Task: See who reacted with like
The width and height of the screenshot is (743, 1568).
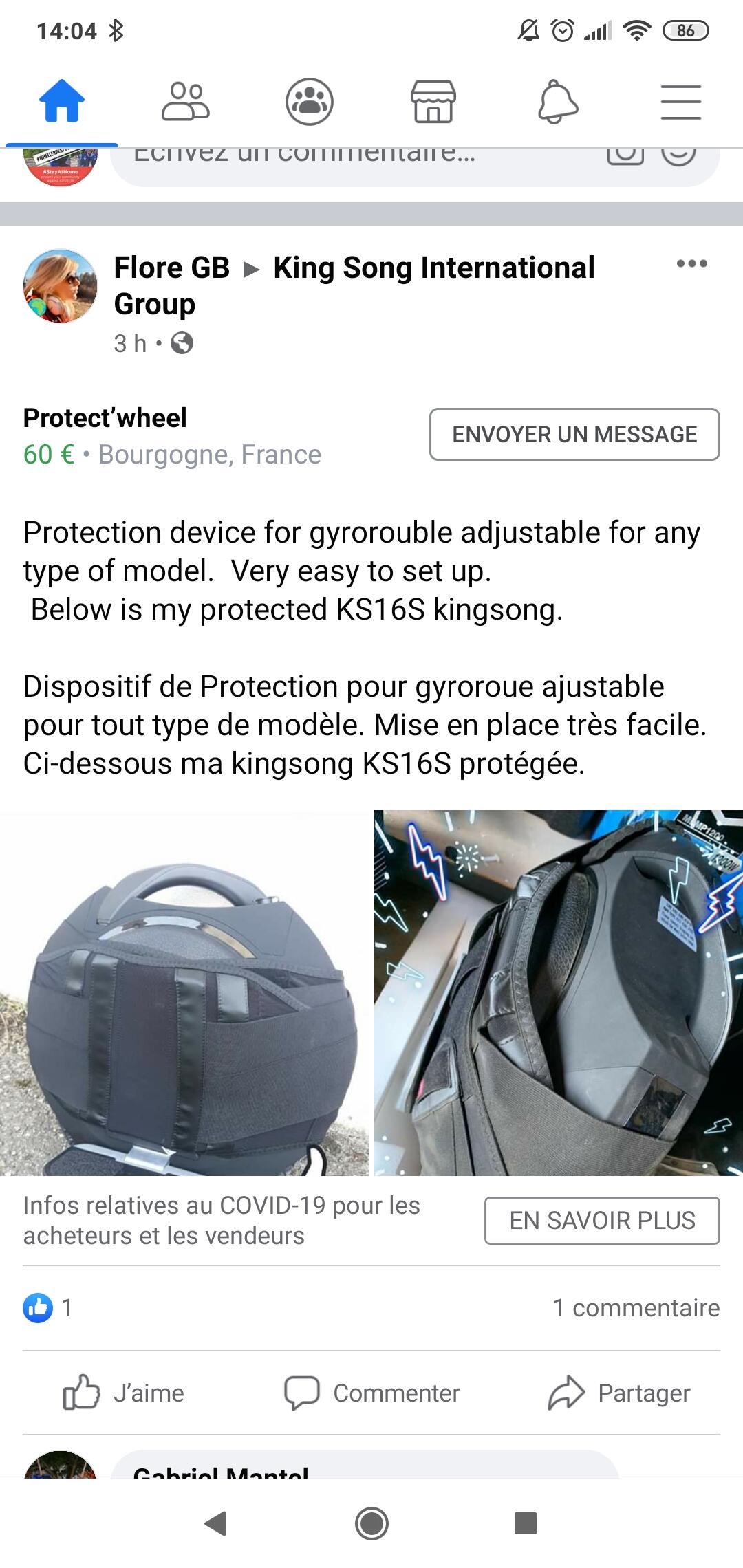Action: click(48, 1307)
